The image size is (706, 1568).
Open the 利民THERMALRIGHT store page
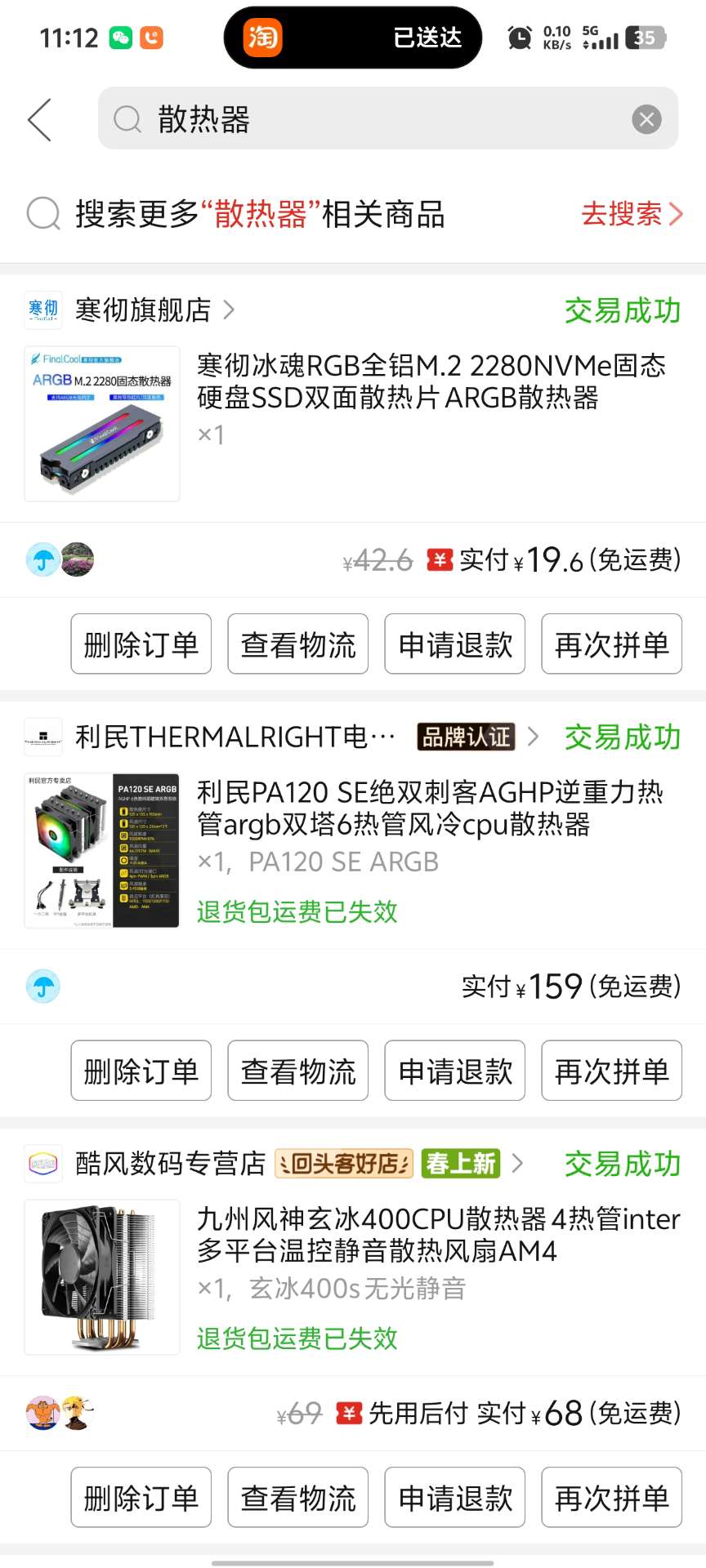[235, 737]
